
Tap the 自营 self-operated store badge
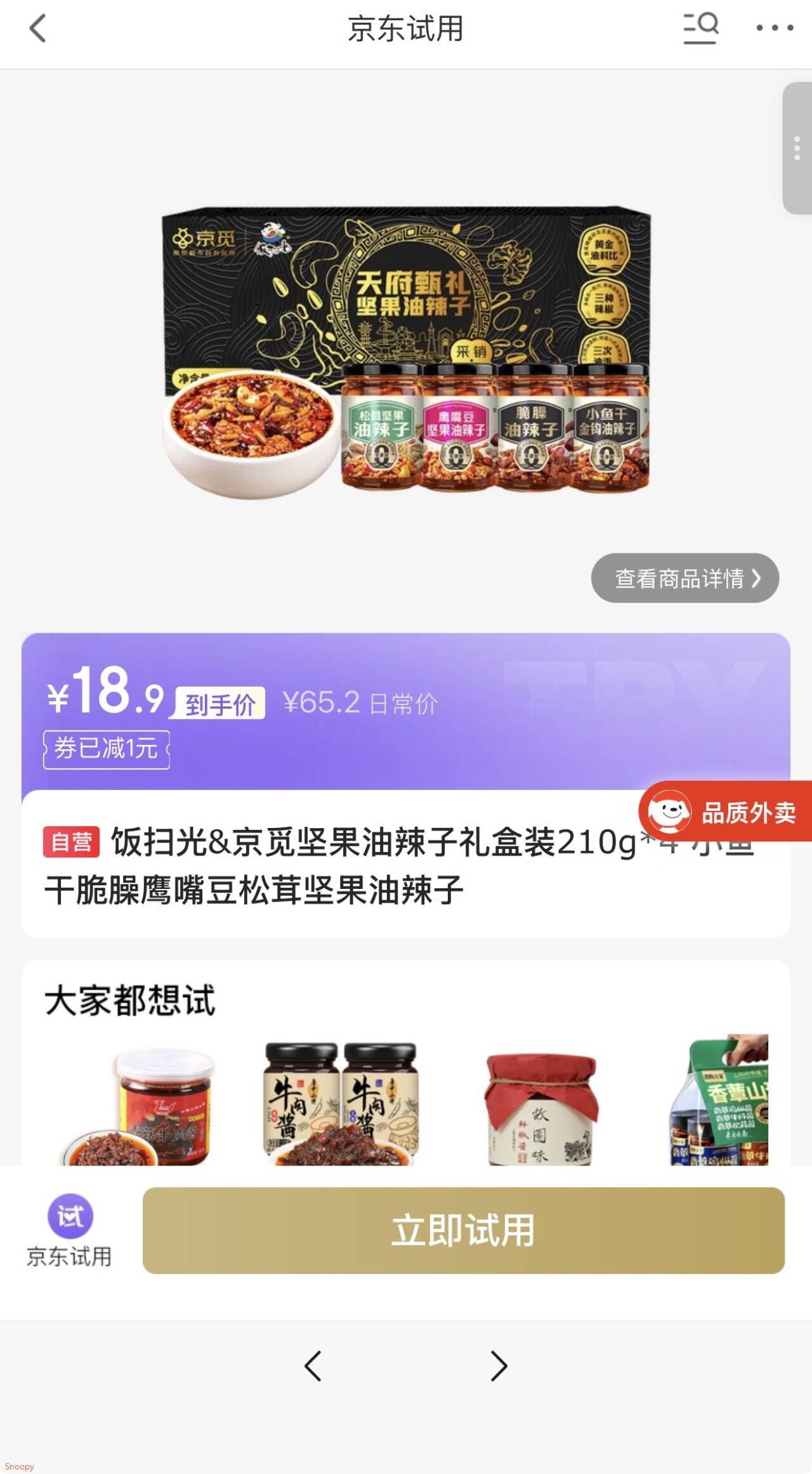[70, 841]
